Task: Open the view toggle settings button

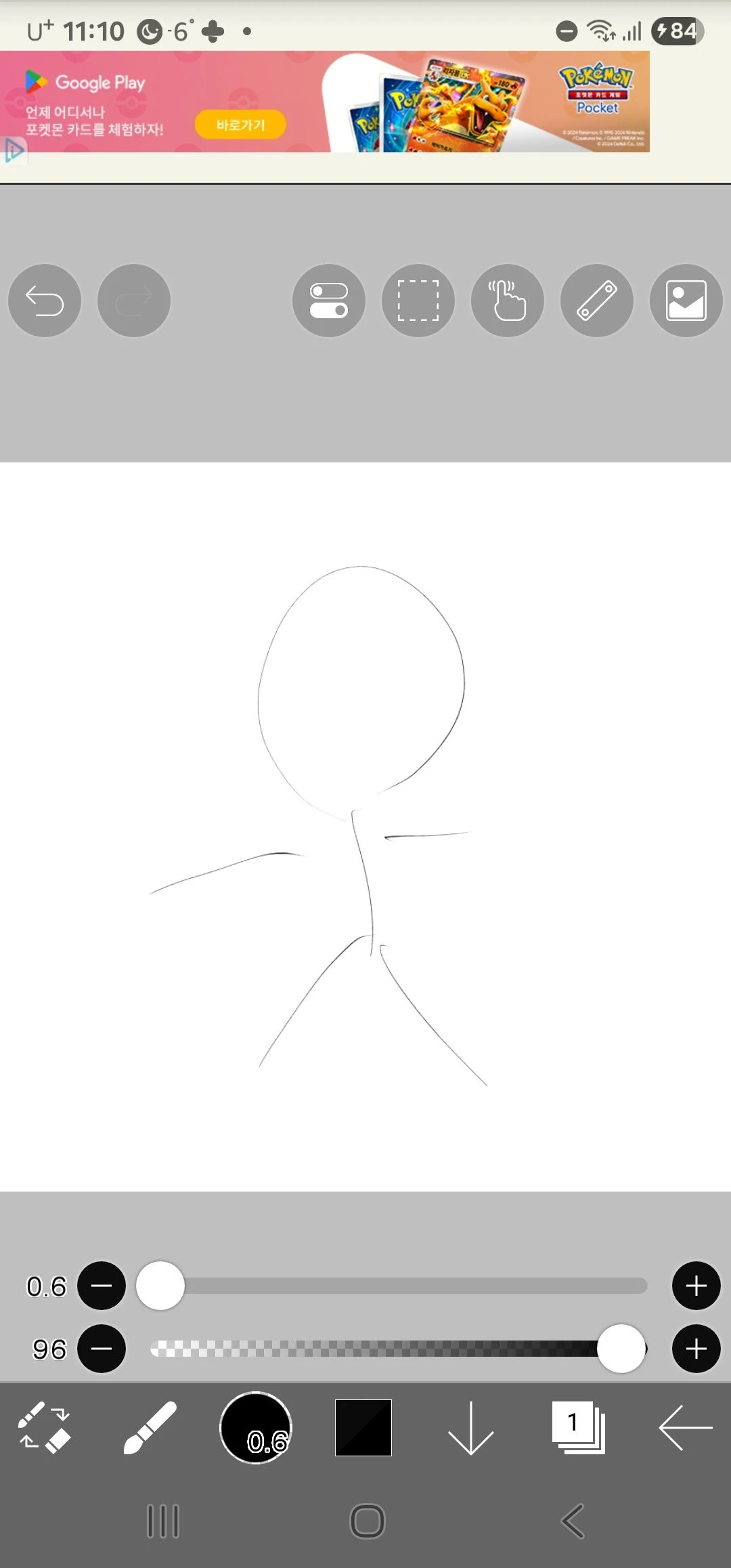Action: coord(329,301)
